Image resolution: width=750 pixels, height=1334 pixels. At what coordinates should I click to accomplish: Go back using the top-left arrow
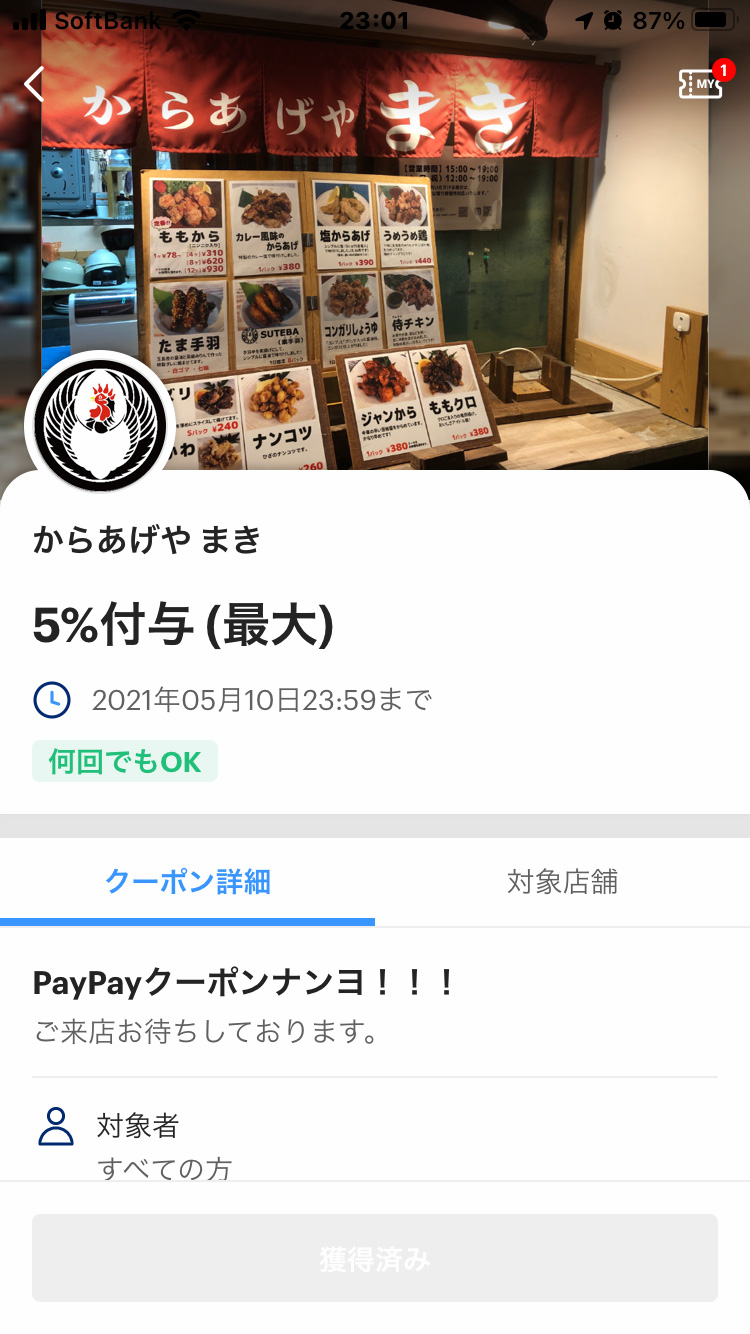tap(36, 85)
